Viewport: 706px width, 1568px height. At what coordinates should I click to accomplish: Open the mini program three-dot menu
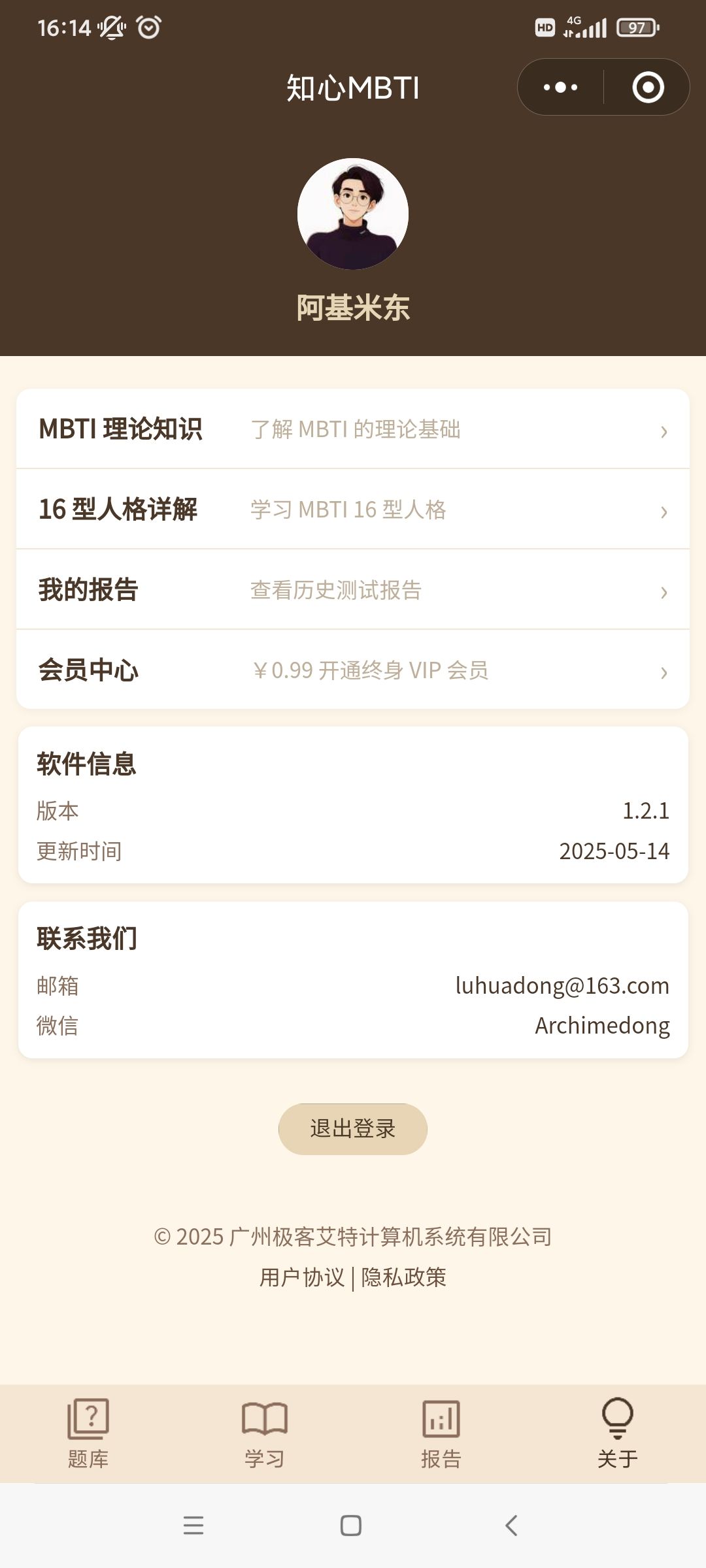coord(560,87)
